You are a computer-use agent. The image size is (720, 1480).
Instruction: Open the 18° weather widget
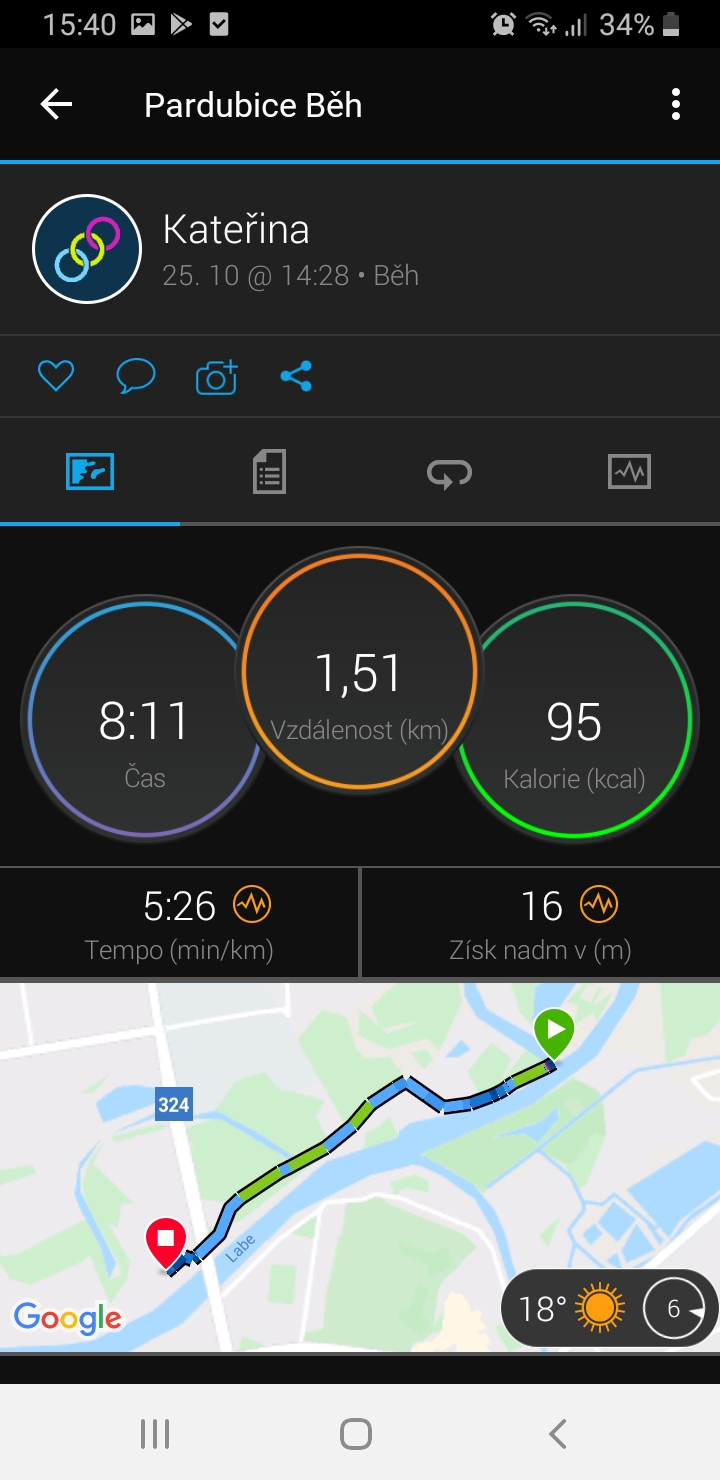609,1308
